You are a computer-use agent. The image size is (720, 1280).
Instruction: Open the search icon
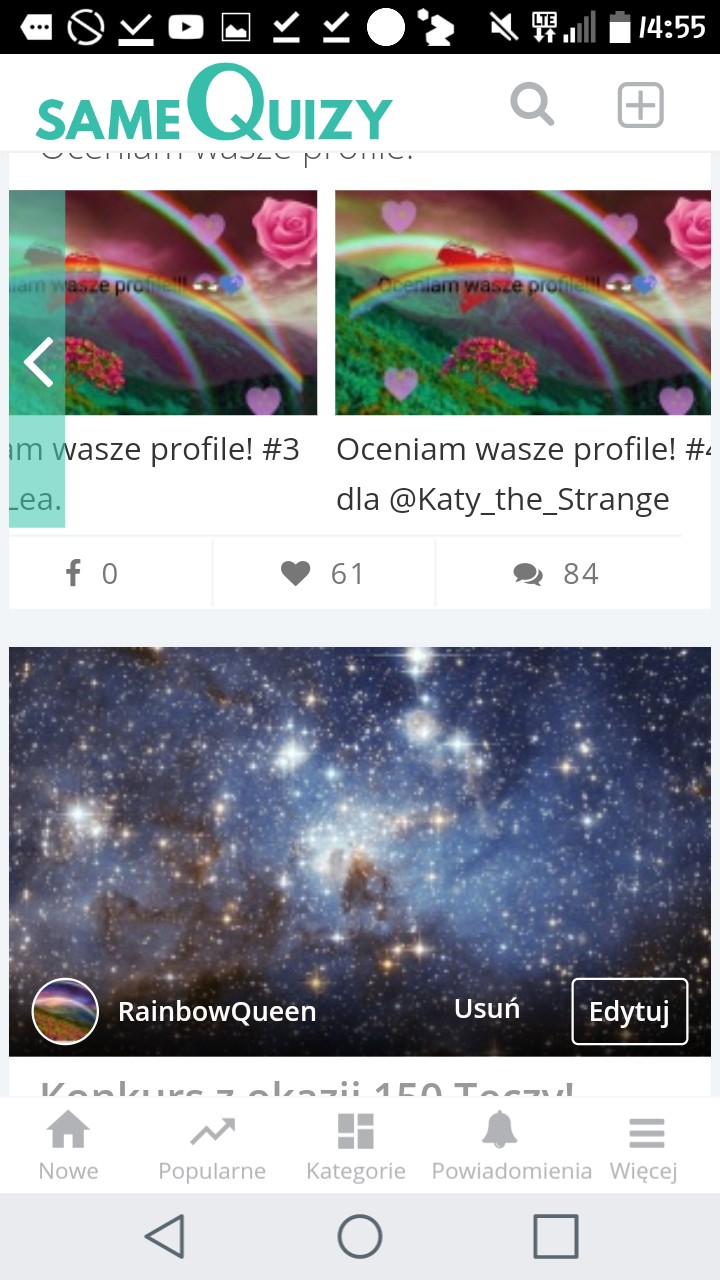532,104
